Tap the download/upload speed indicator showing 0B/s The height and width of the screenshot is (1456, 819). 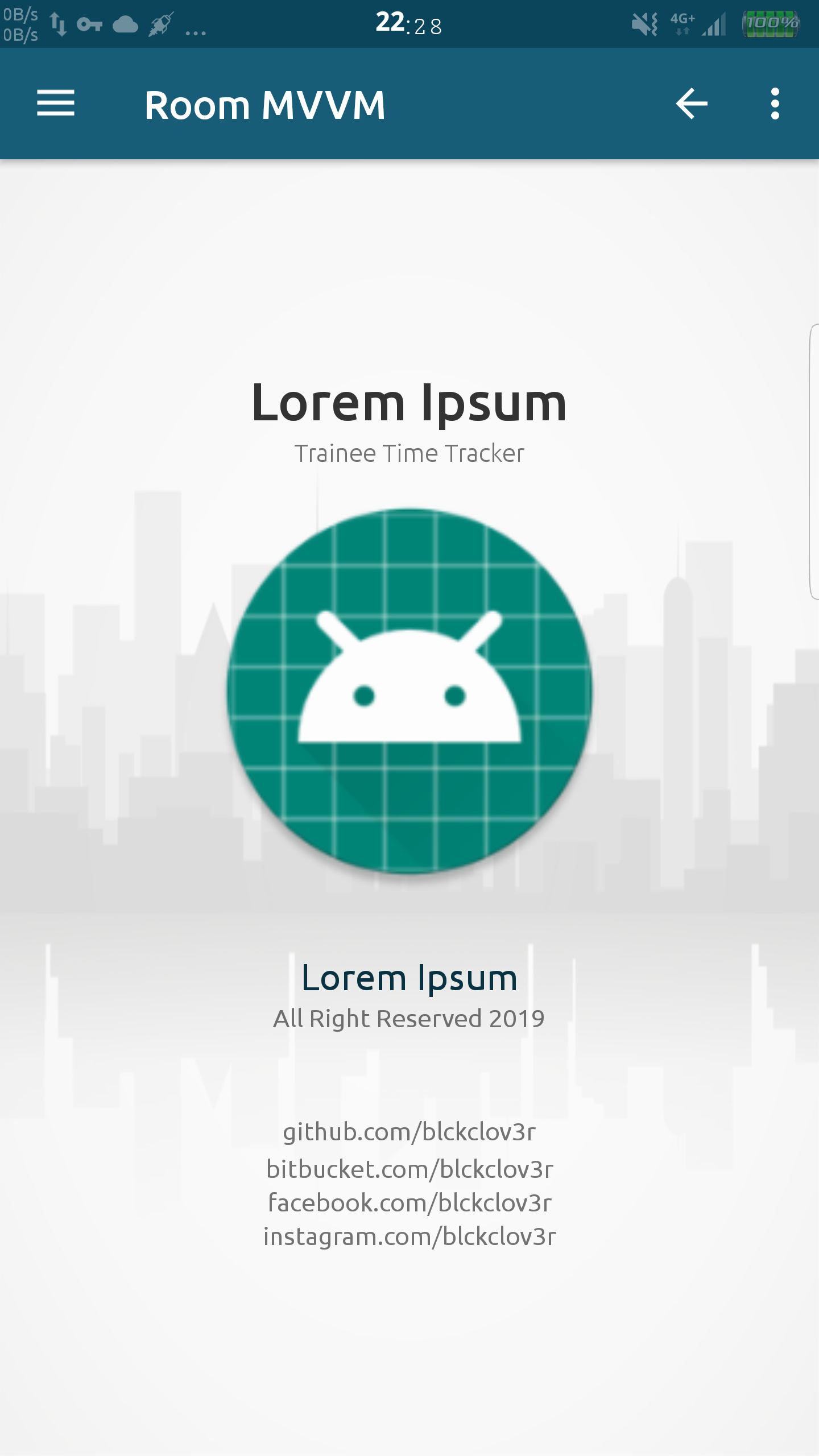pos(20,24)
